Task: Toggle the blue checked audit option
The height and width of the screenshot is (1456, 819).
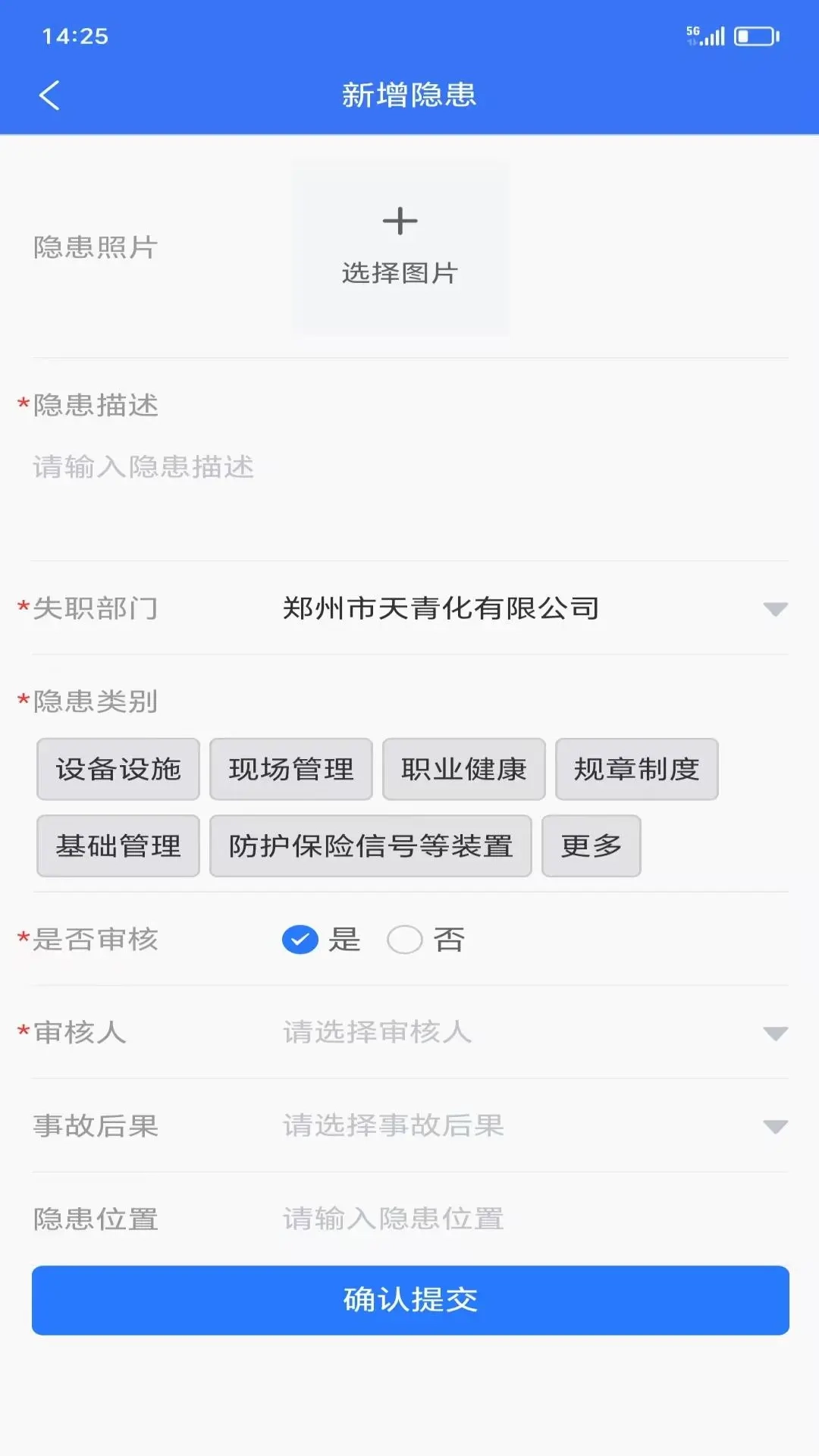Action: [x=300, y=940]
